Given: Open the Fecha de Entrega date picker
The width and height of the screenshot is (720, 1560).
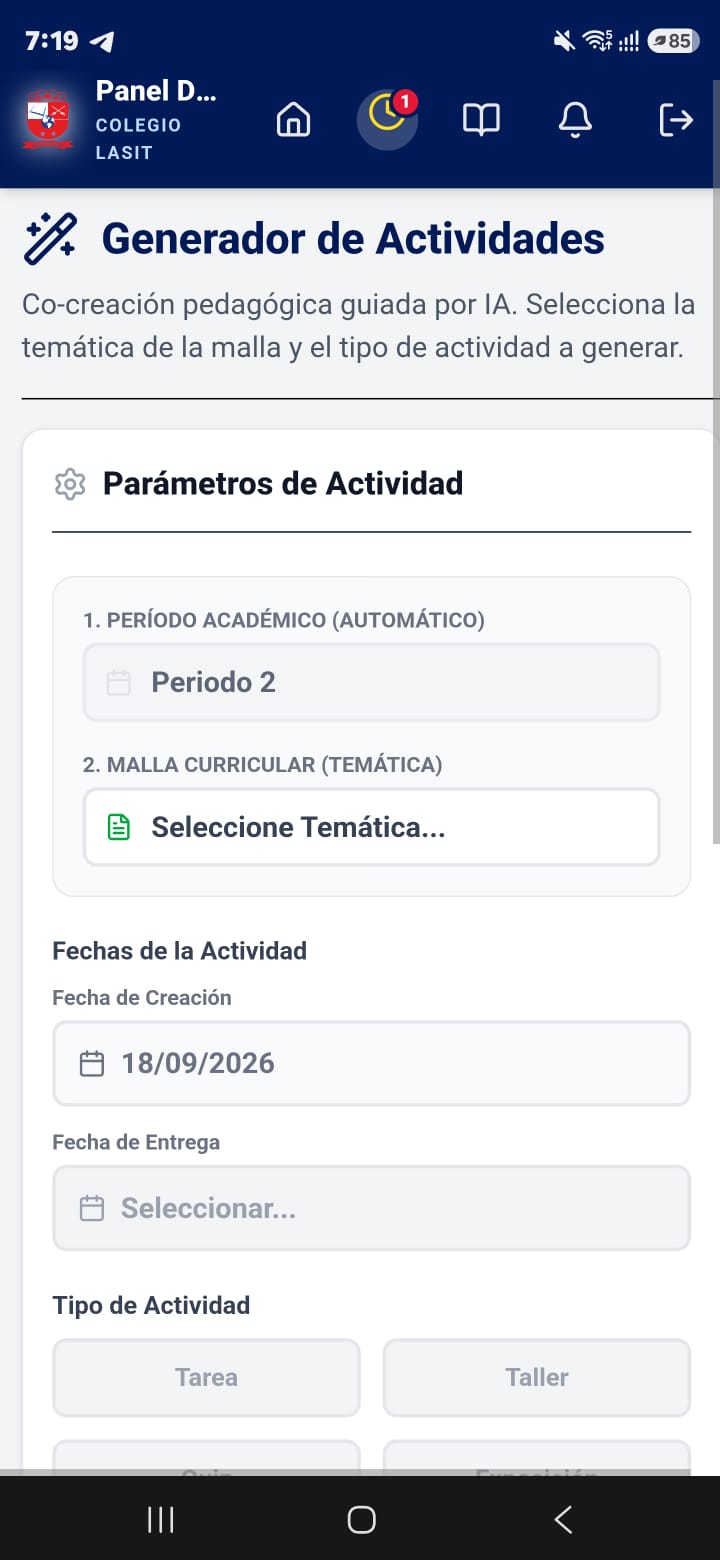Looking at the screenshot, I should [371, 1208].
